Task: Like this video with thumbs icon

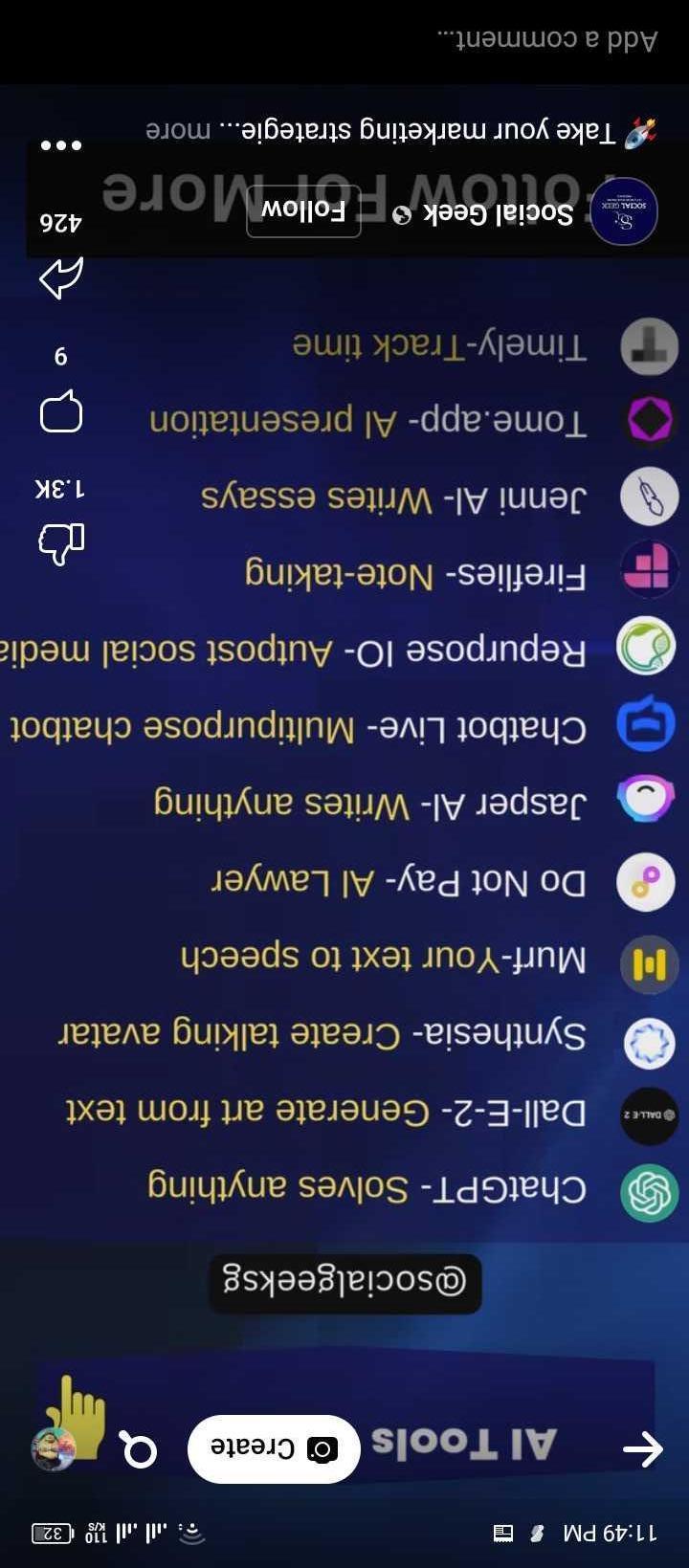Action: coord(61,542)
